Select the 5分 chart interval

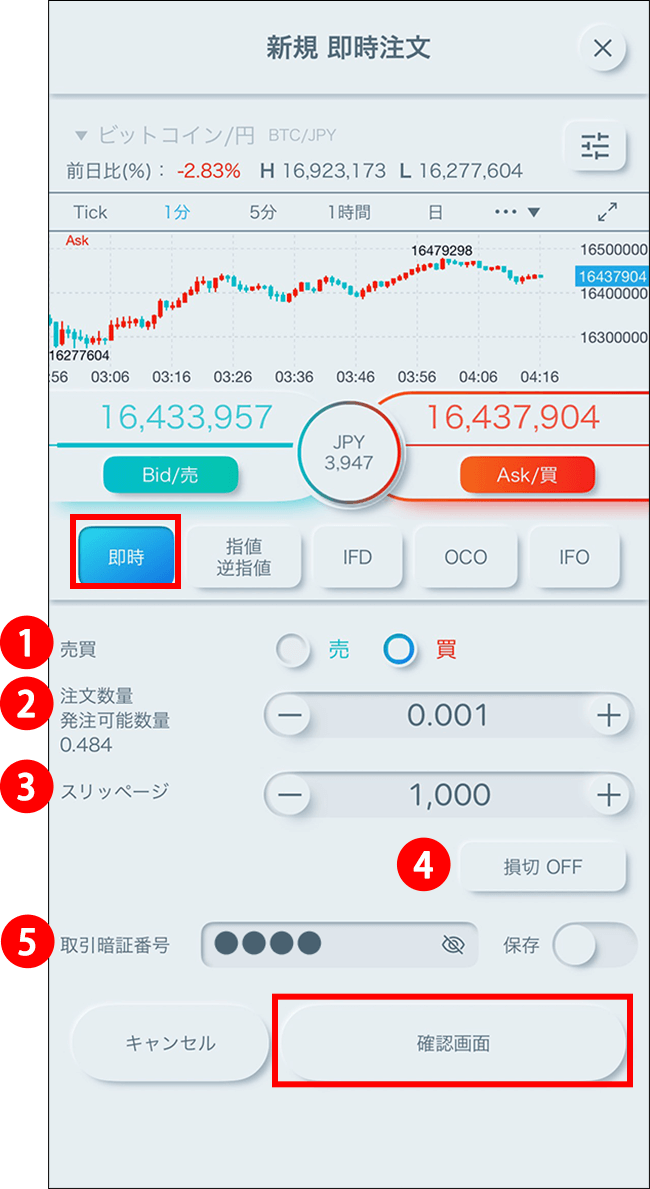pos(263,212)
